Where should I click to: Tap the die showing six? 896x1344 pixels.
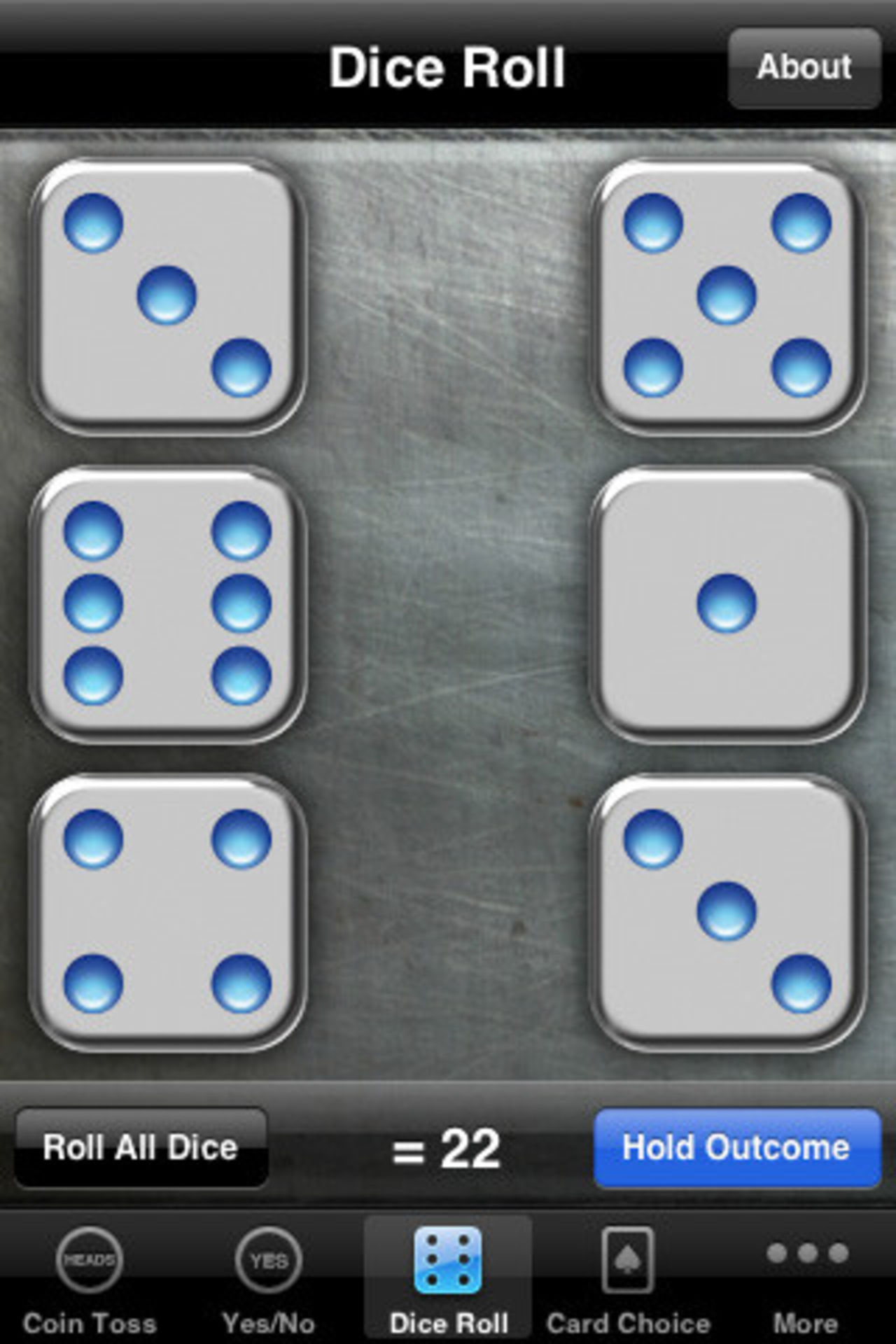coord(167,603)
